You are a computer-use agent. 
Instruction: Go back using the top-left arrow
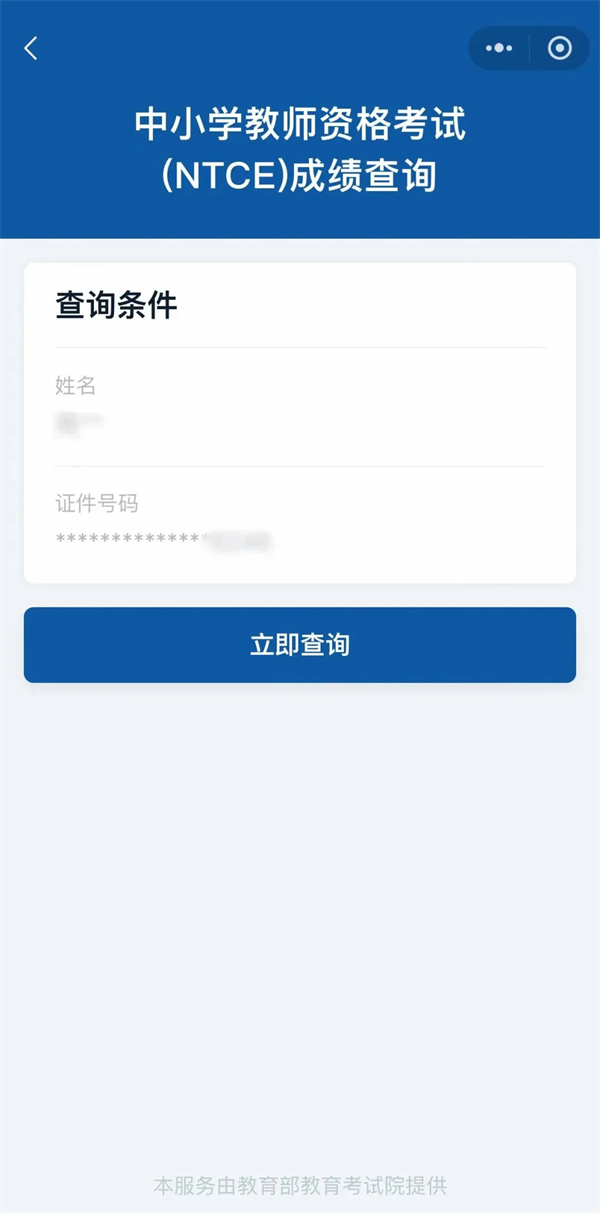point(31,48)
